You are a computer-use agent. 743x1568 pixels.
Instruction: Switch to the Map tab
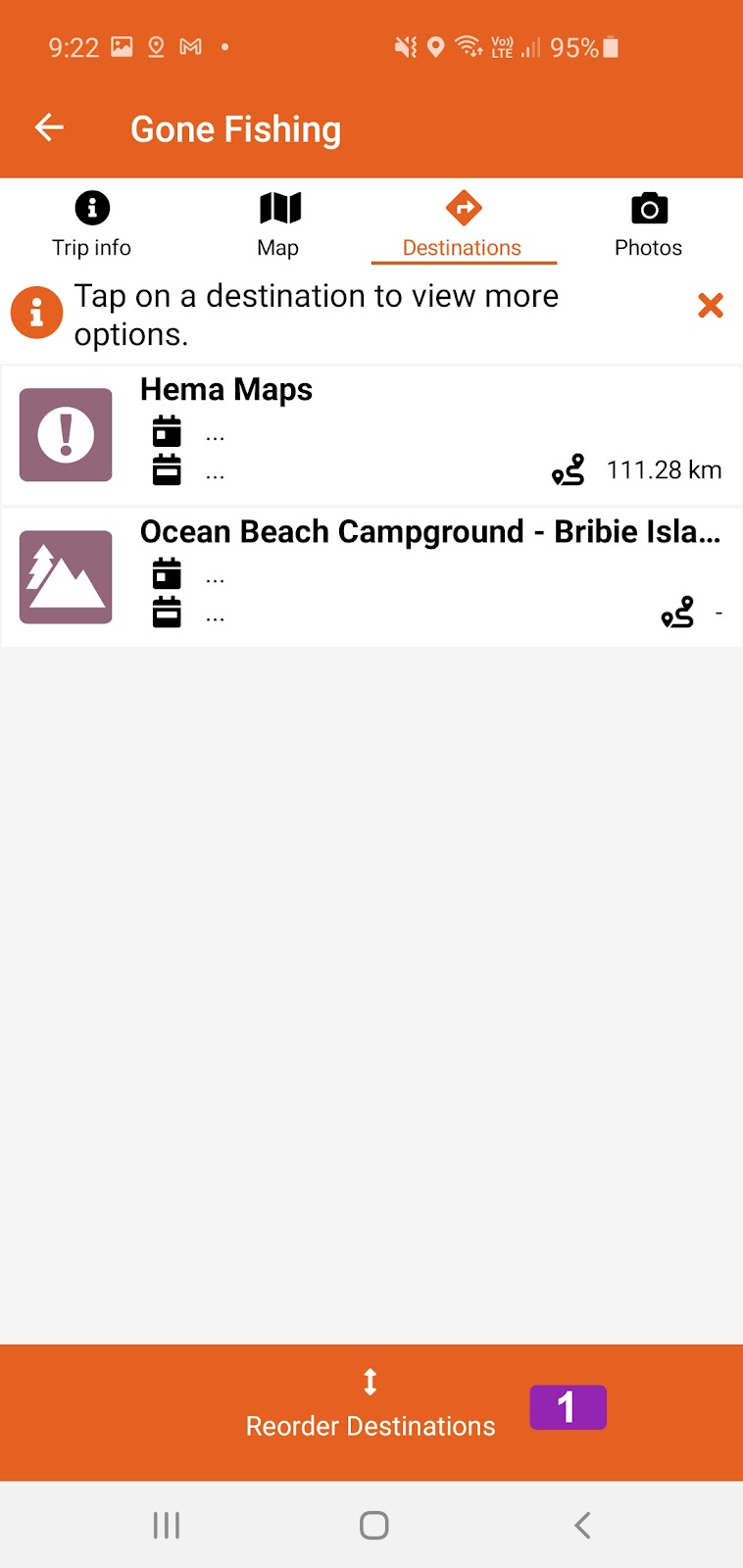coord(278,224)
